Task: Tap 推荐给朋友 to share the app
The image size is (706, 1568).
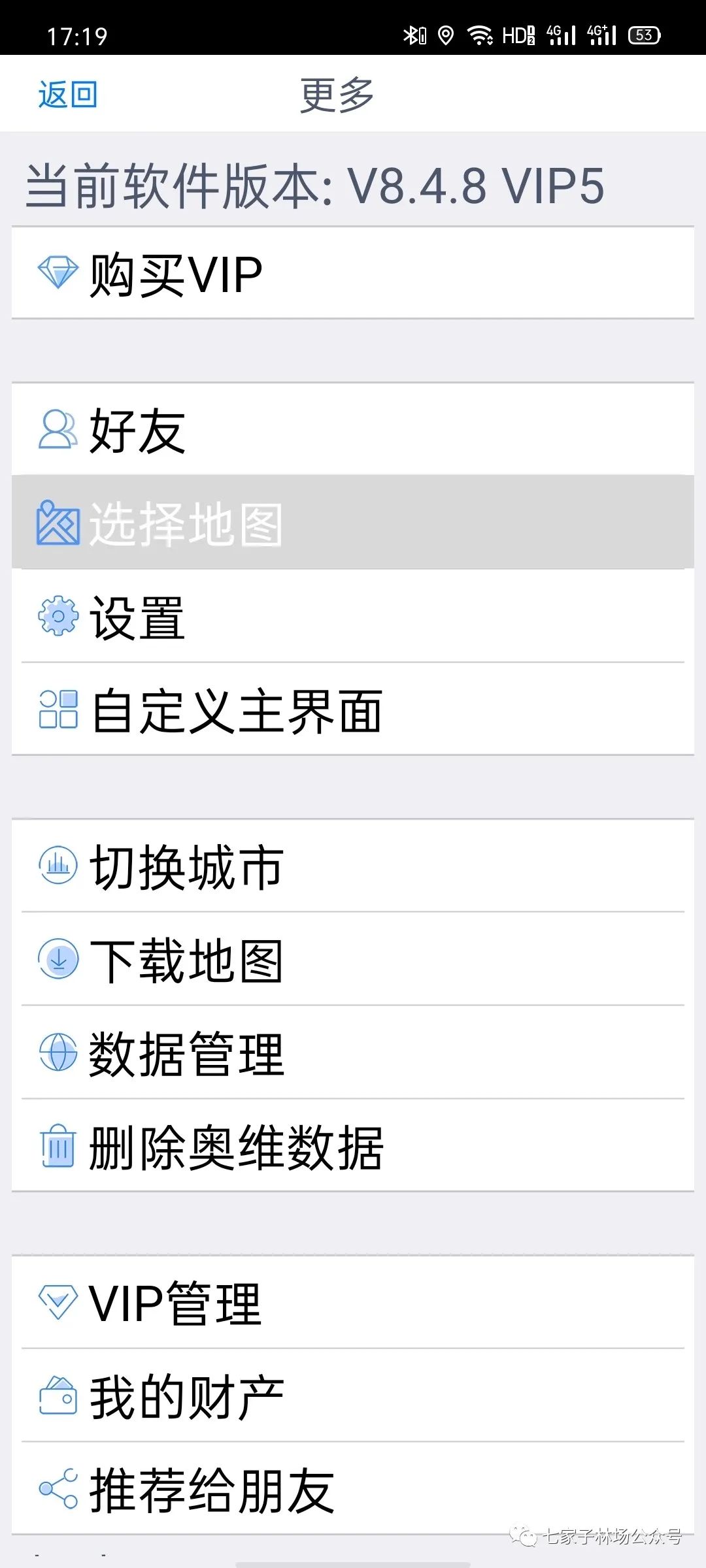Action: [x=353, y=1489]
